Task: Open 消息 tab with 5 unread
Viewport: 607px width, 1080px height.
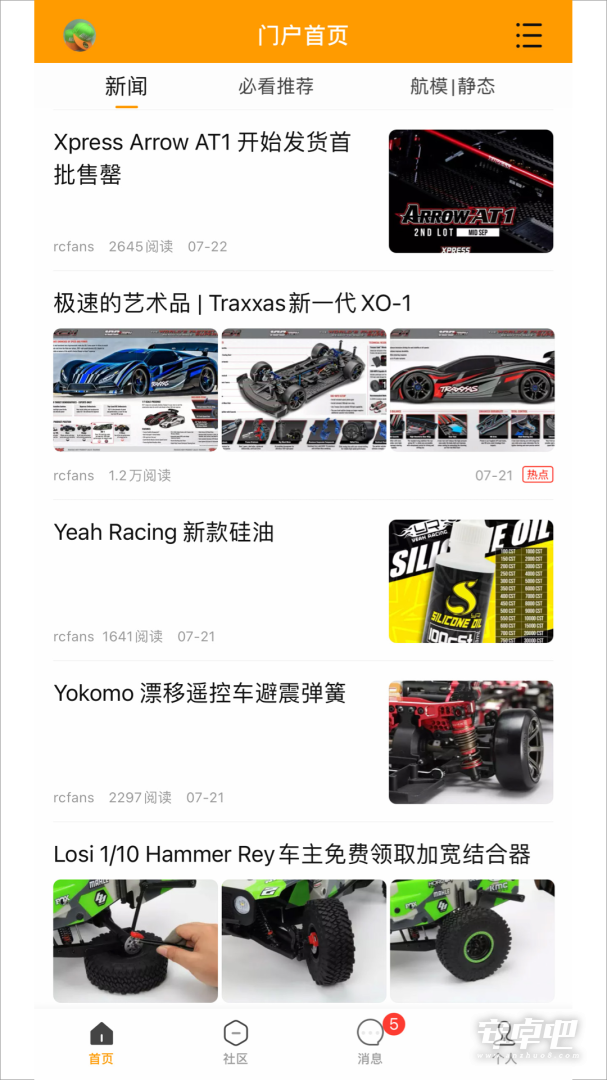Action: [x=372, y=1043]
